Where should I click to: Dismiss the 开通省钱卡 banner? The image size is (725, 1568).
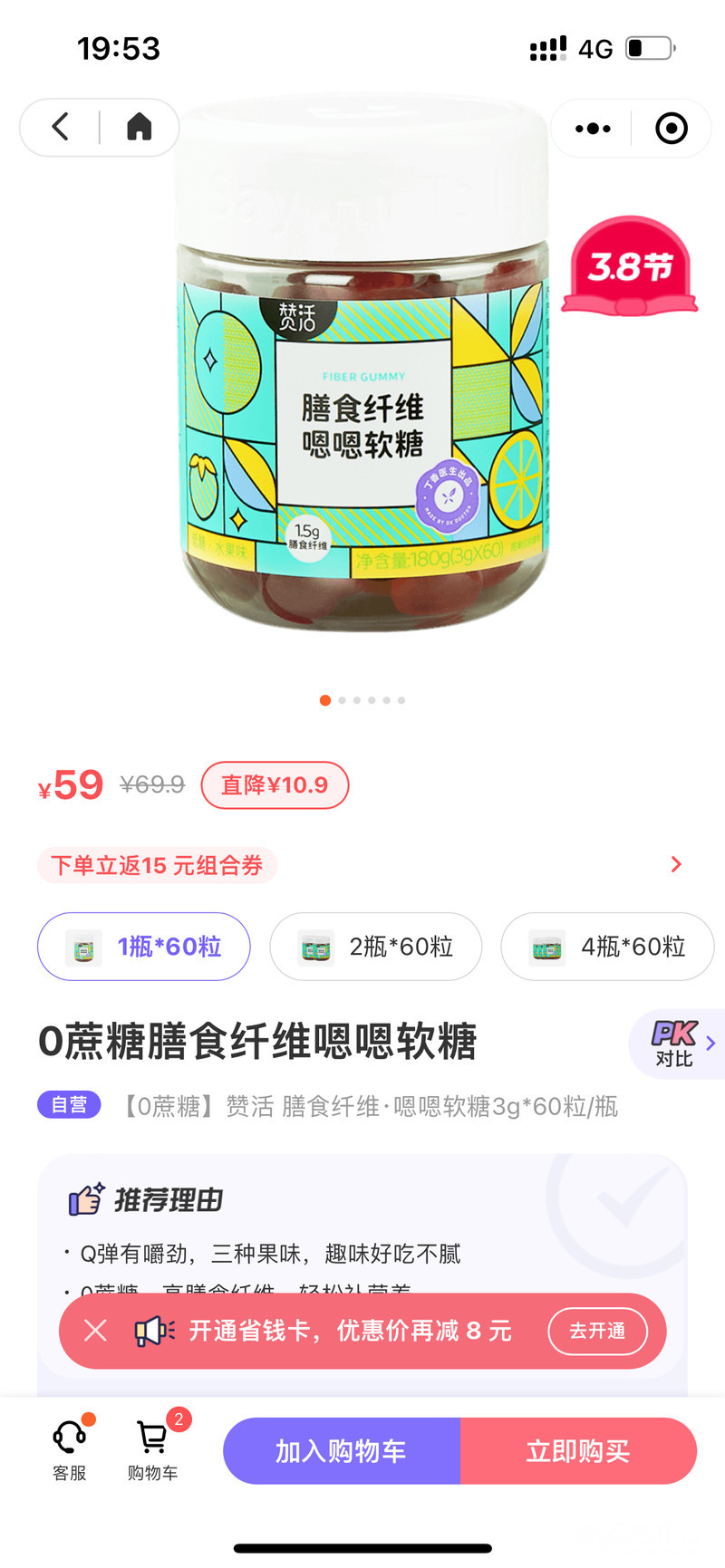(x=95, y=1331)
